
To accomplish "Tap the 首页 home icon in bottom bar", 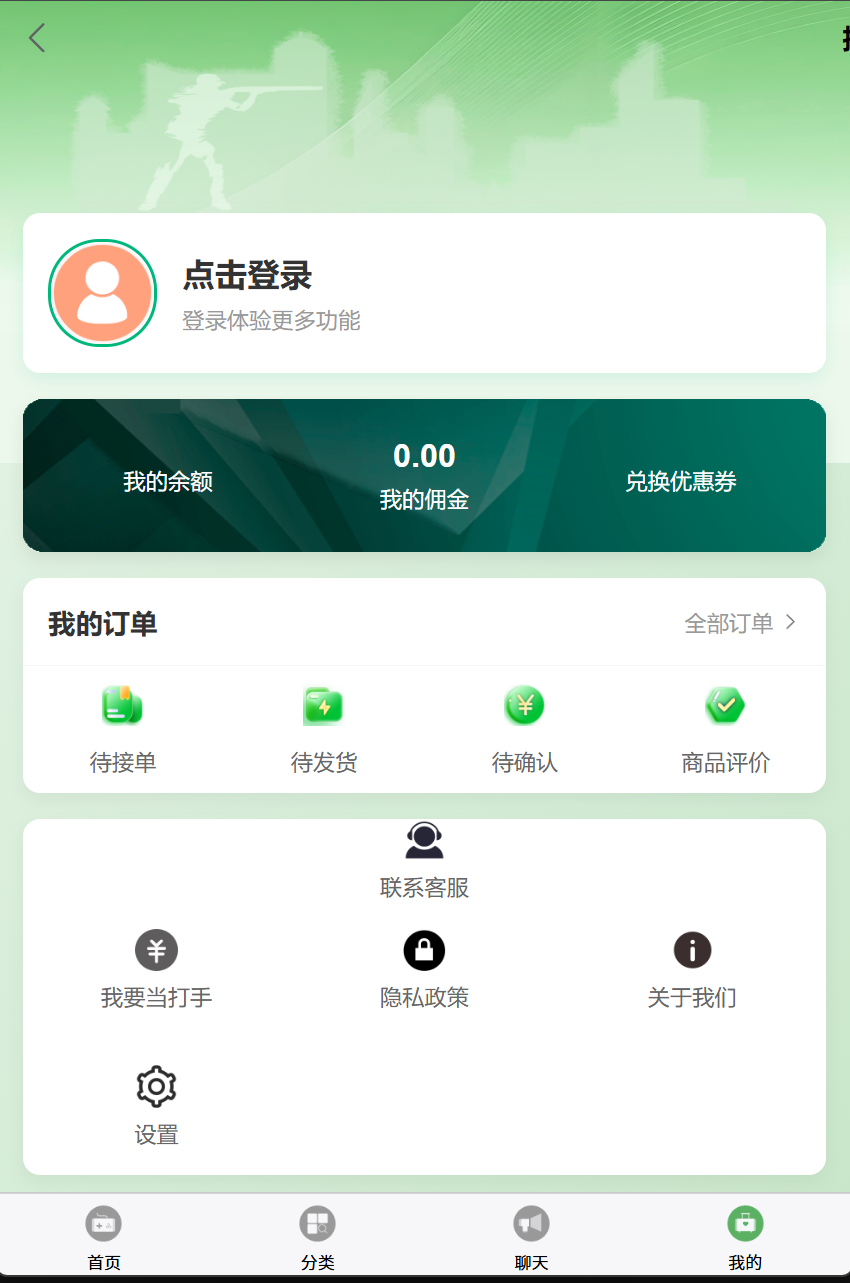I will [104, 1223].
